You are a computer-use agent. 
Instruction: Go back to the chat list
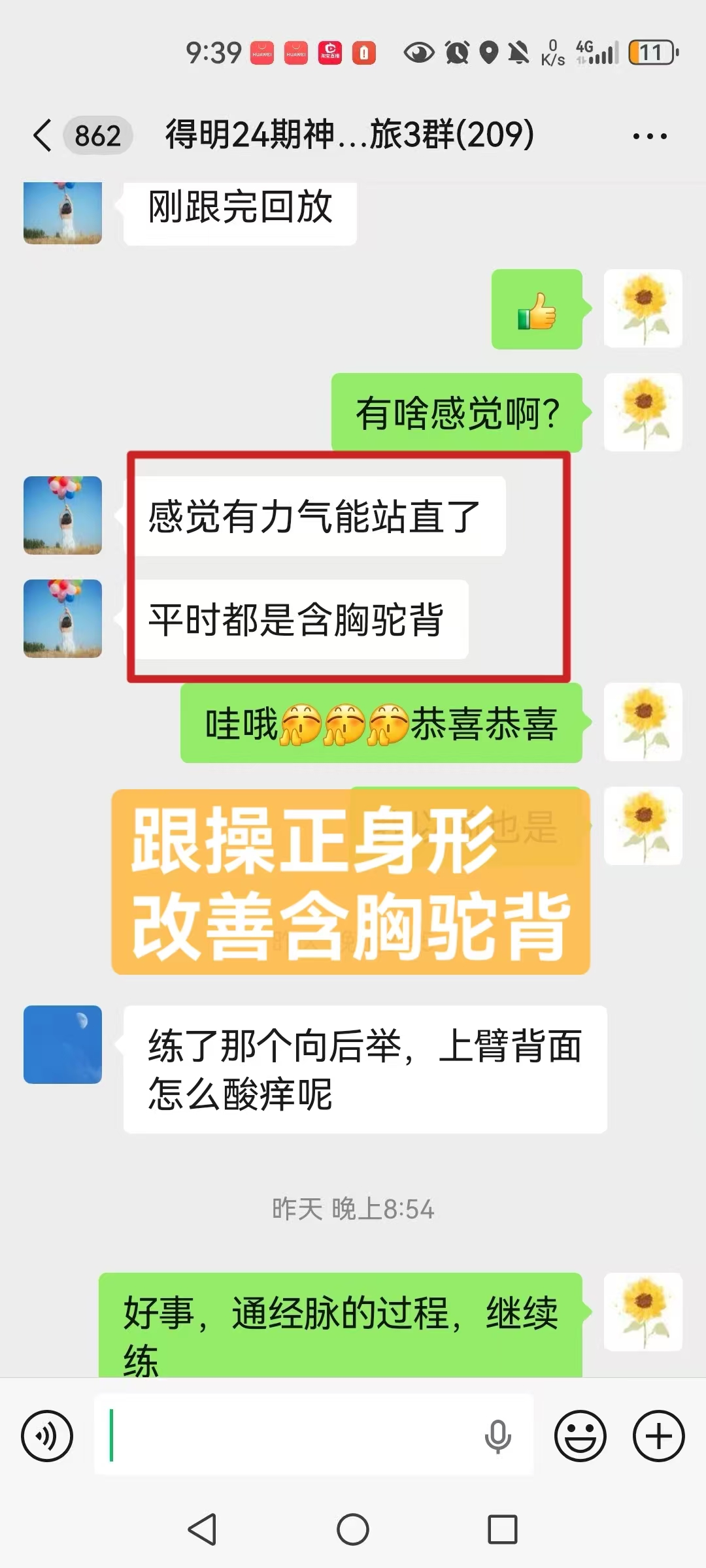pos(43,136)
